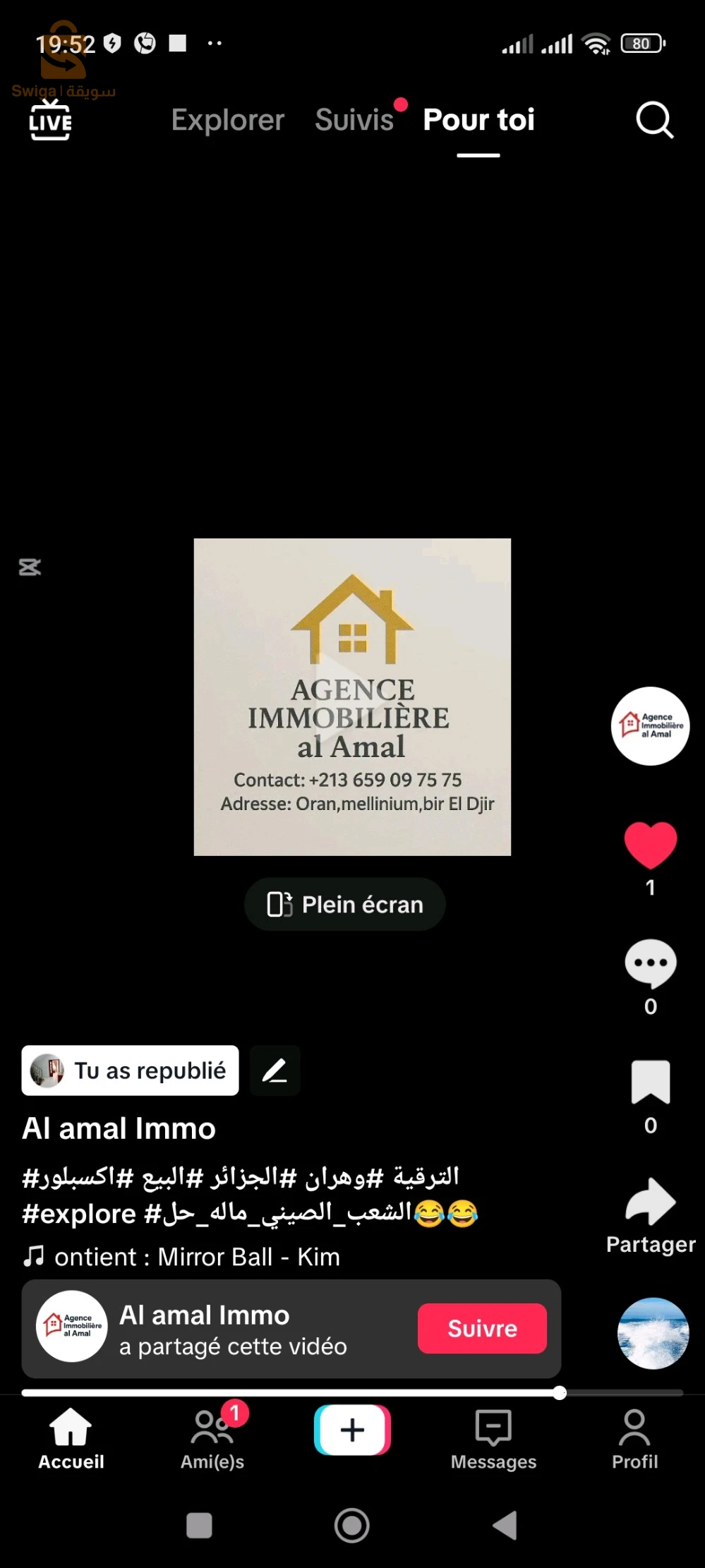705x1568 pixels.
Task: Open the search magnifier
Action: coord(653,121)
